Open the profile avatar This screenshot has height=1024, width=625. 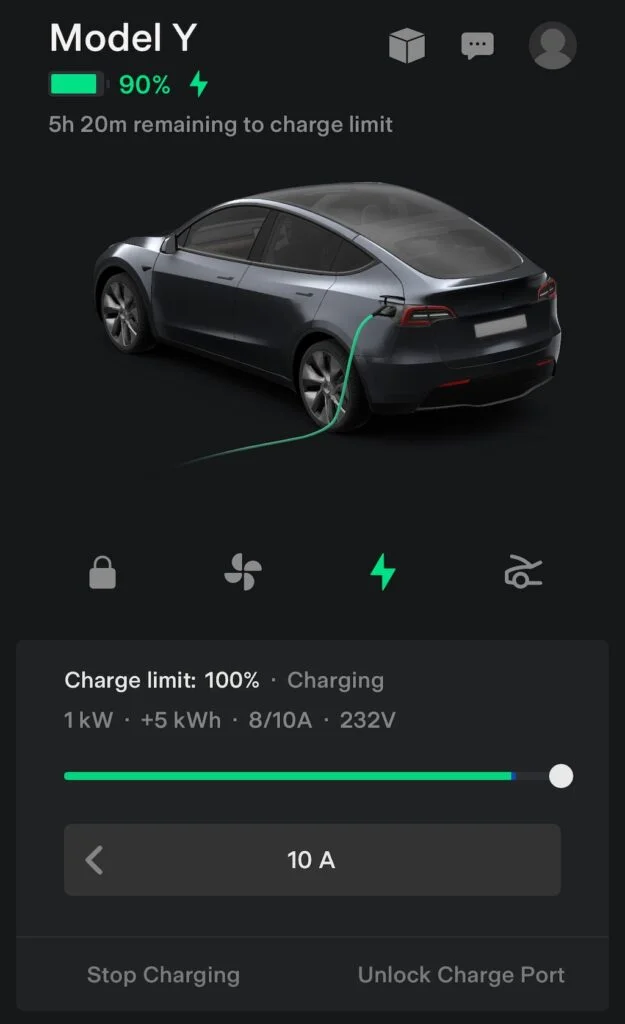(553, 46)
